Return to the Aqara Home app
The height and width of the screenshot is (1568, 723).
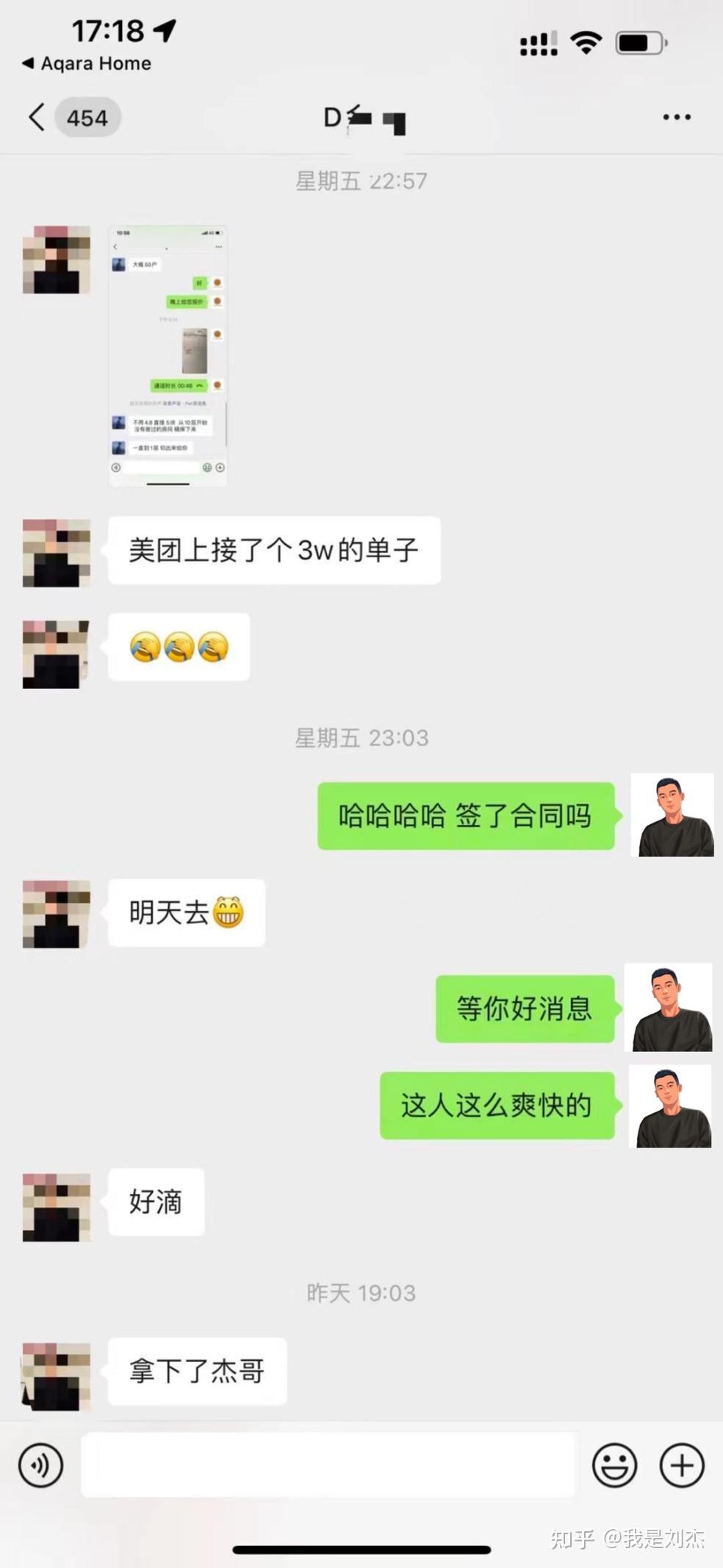click(x=87, y=64)
